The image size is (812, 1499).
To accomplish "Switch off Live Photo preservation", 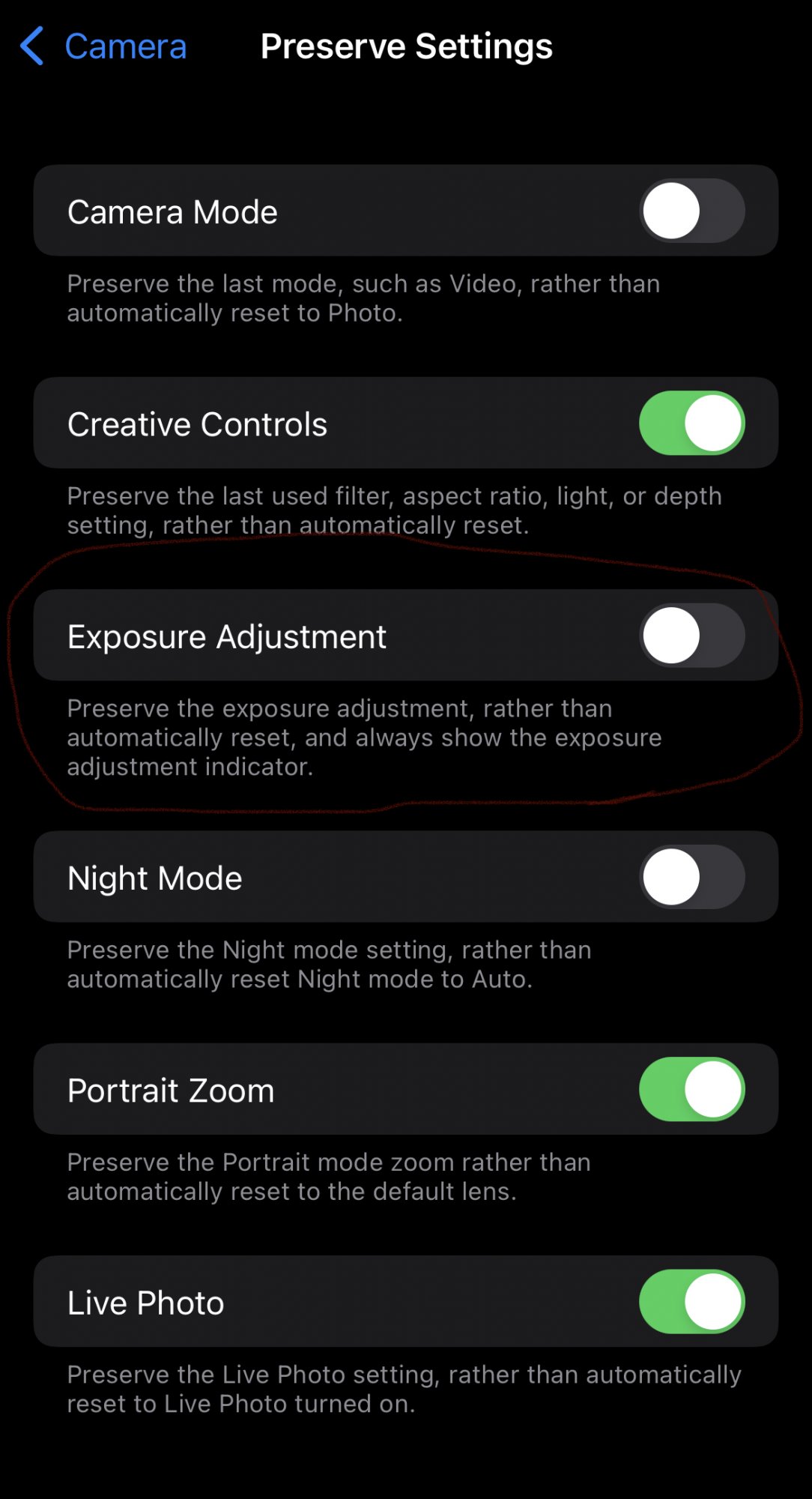I will (691, 1302).
